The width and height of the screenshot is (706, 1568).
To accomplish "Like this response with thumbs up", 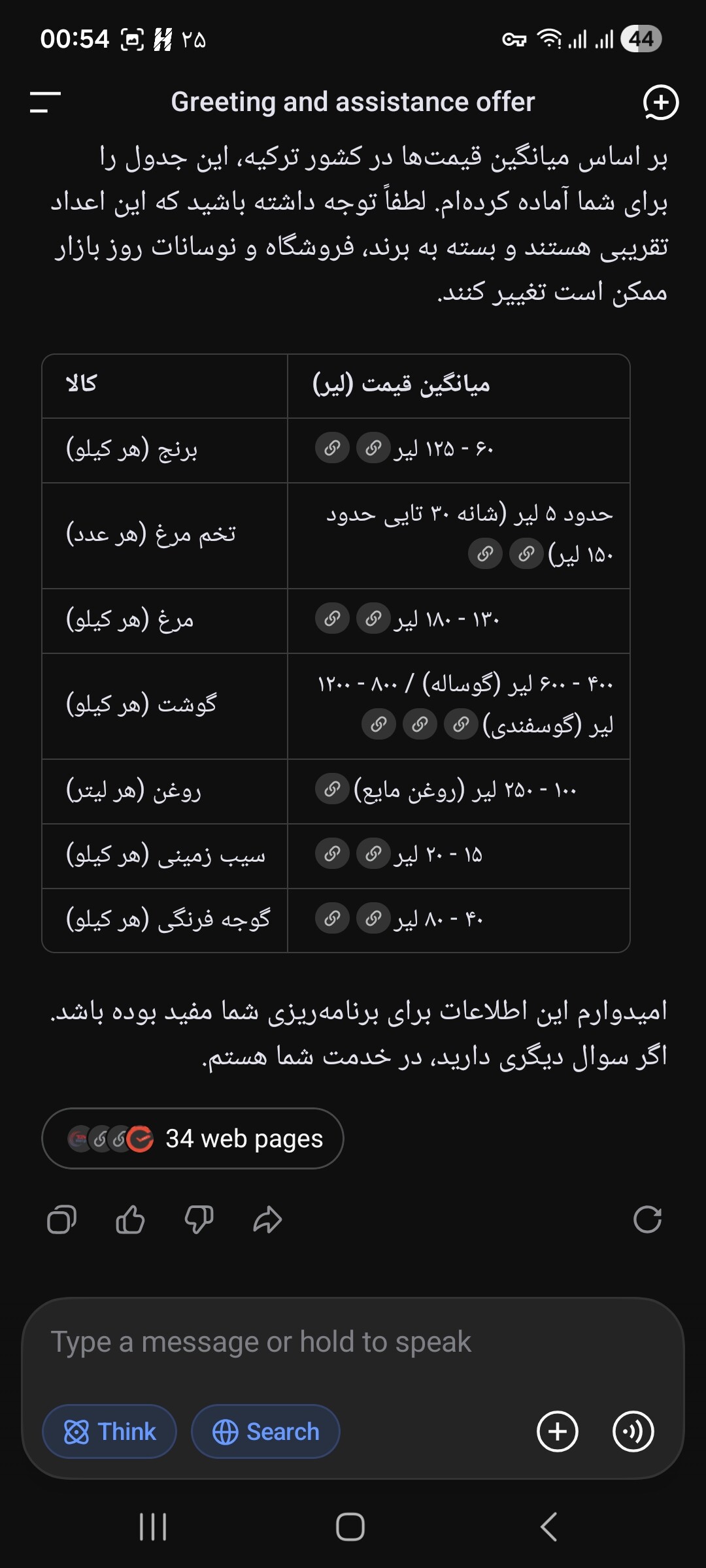I will [130, 1219].
